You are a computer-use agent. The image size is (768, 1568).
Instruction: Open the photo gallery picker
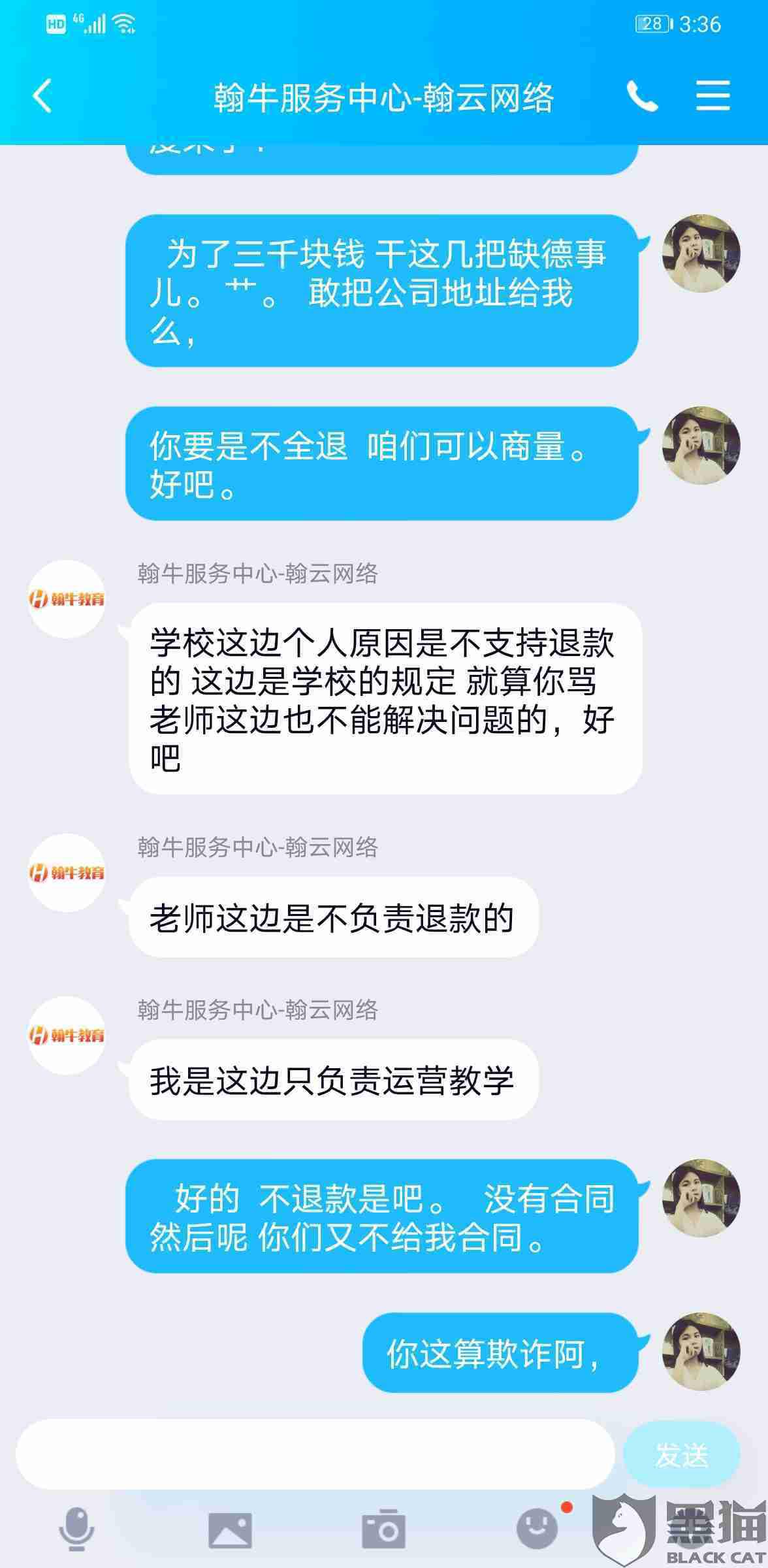pyautogui.click(x=230, y=1530)
